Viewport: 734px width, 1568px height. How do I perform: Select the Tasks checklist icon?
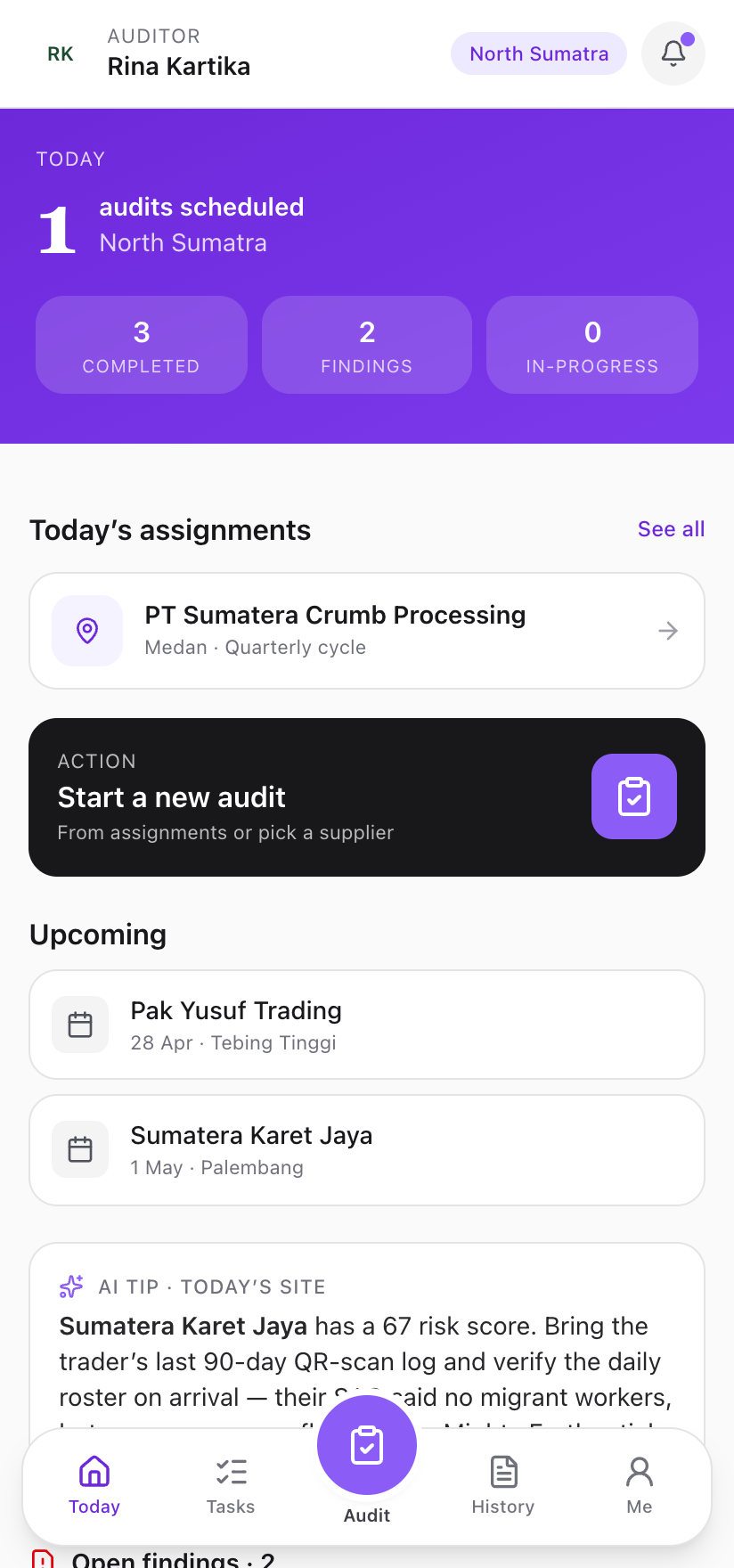point(230,1472)
